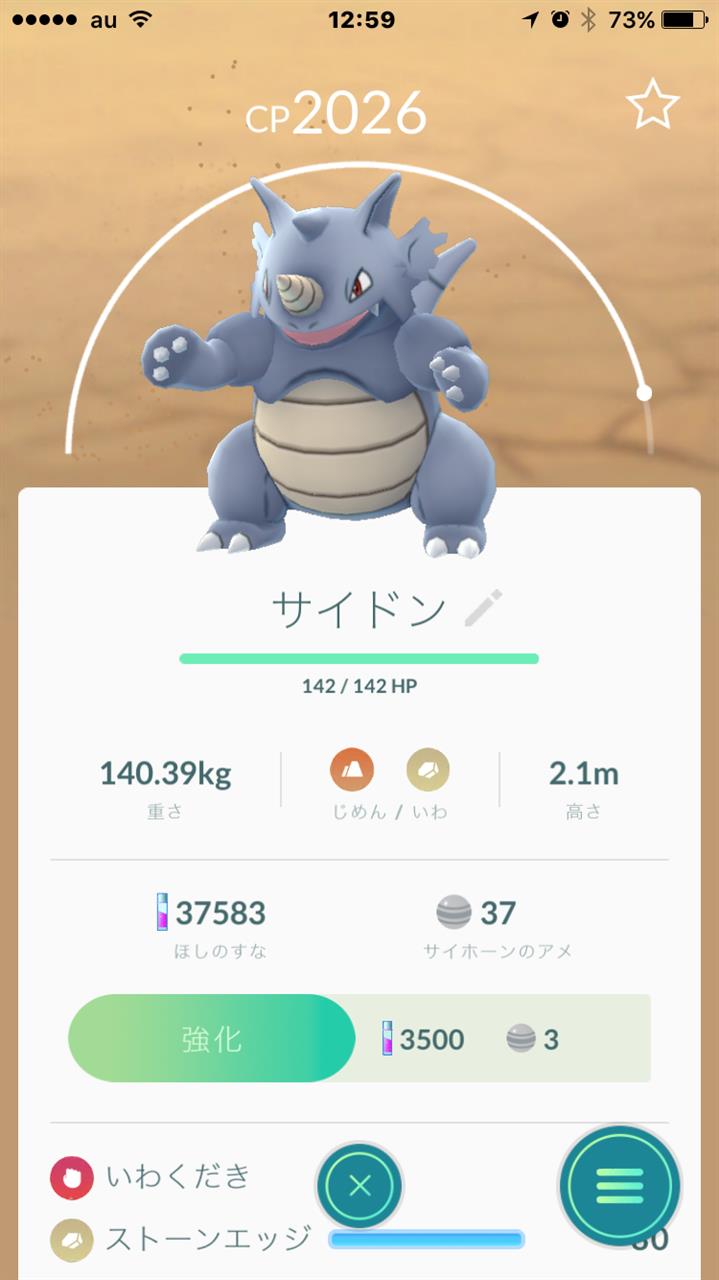Close the Pokémon details with the X button
Image resolution: width=719 pixels, height=1280 pixels.
click(360, 1186)
